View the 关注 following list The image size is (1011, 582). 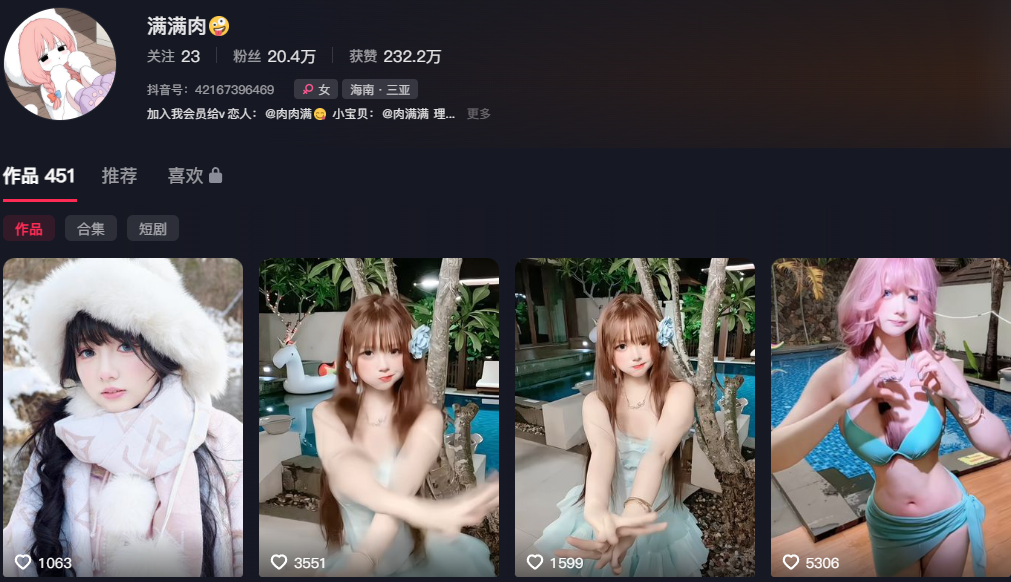[x=173, y=57]
